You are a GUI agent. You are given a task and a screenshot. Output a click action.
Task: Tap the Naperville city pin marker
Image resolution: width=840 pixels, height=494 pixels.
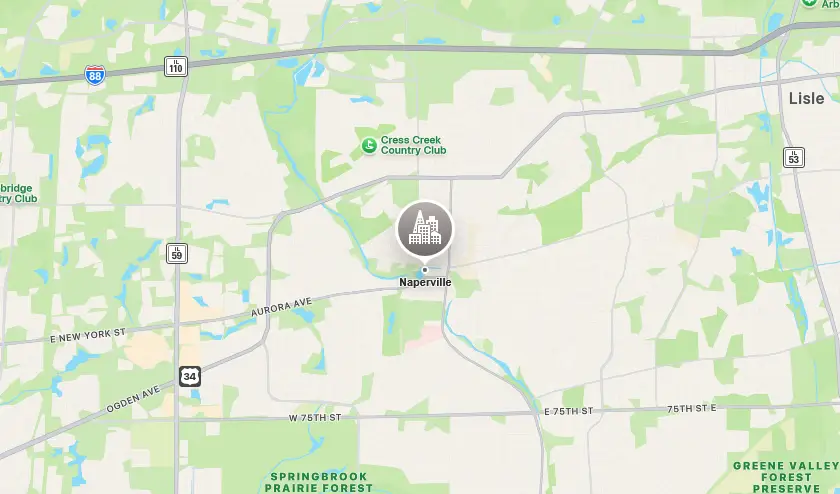point(425,230)
